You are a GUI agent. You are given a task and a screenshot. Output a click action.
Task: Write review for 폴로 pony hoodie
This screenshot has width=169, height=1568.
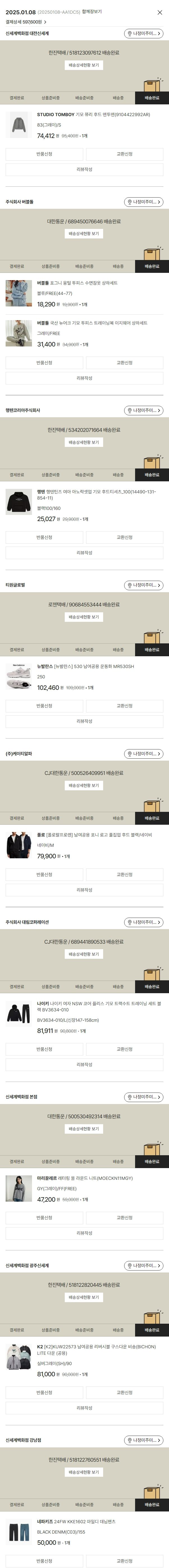point(84,890)
